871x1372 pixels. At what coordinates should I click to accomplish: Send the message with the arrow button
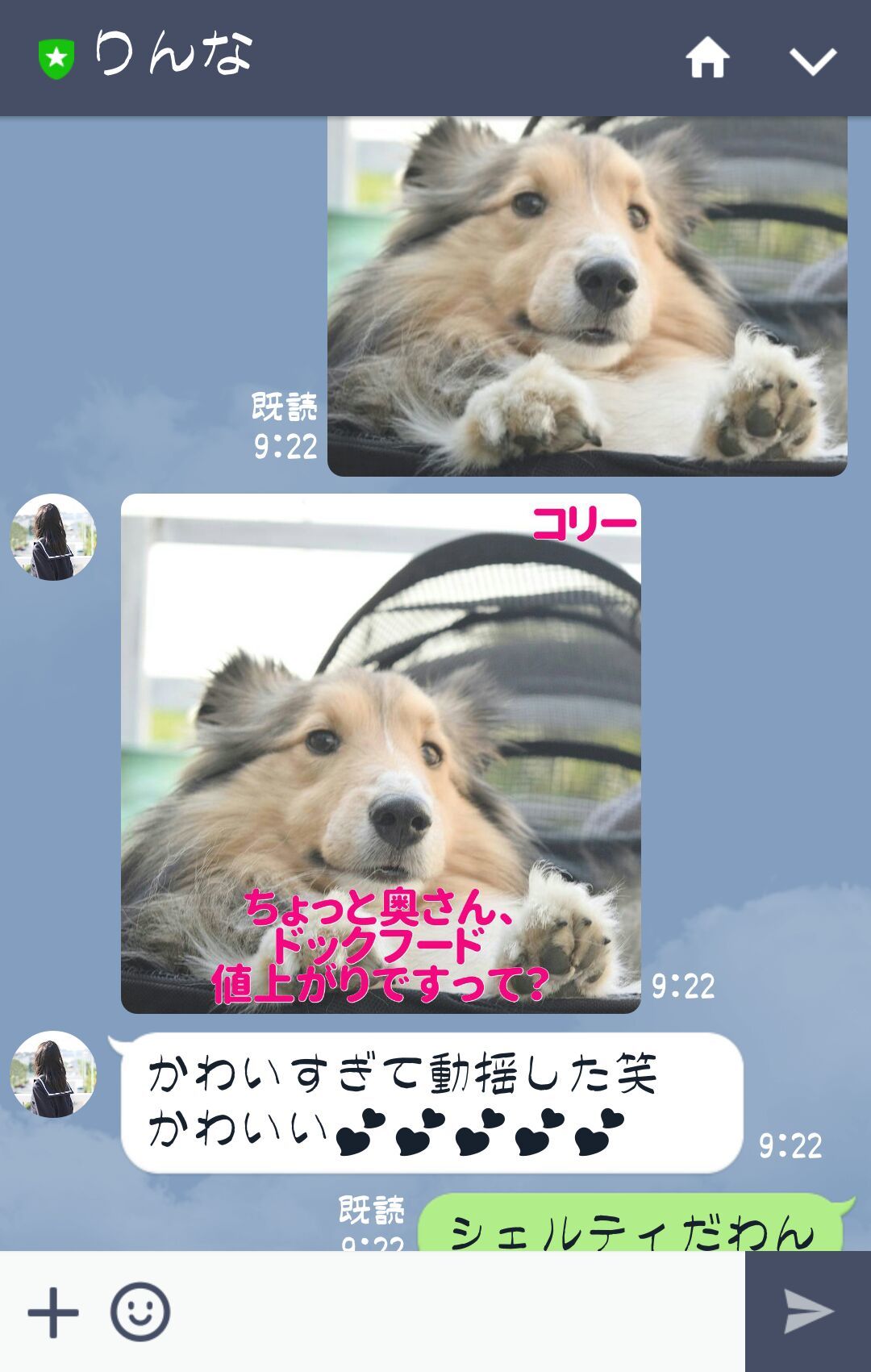click(x=808, y=1312)
